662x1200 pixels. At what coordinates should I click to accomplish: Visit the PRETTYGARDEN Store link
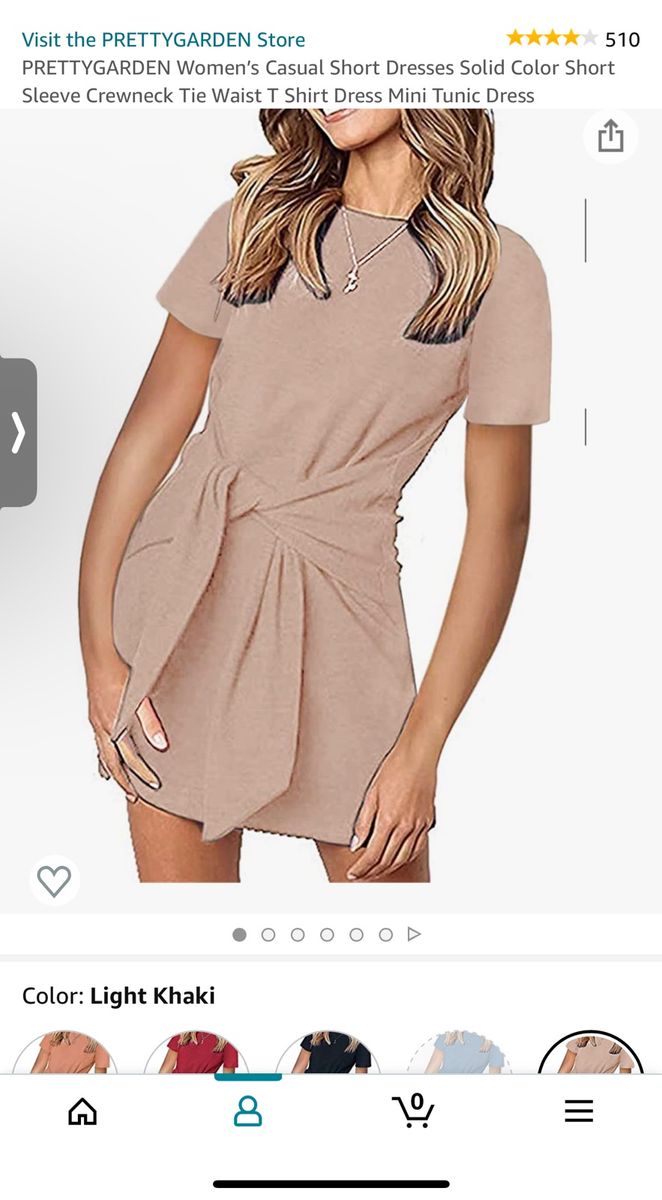click(x=163, y=40)
